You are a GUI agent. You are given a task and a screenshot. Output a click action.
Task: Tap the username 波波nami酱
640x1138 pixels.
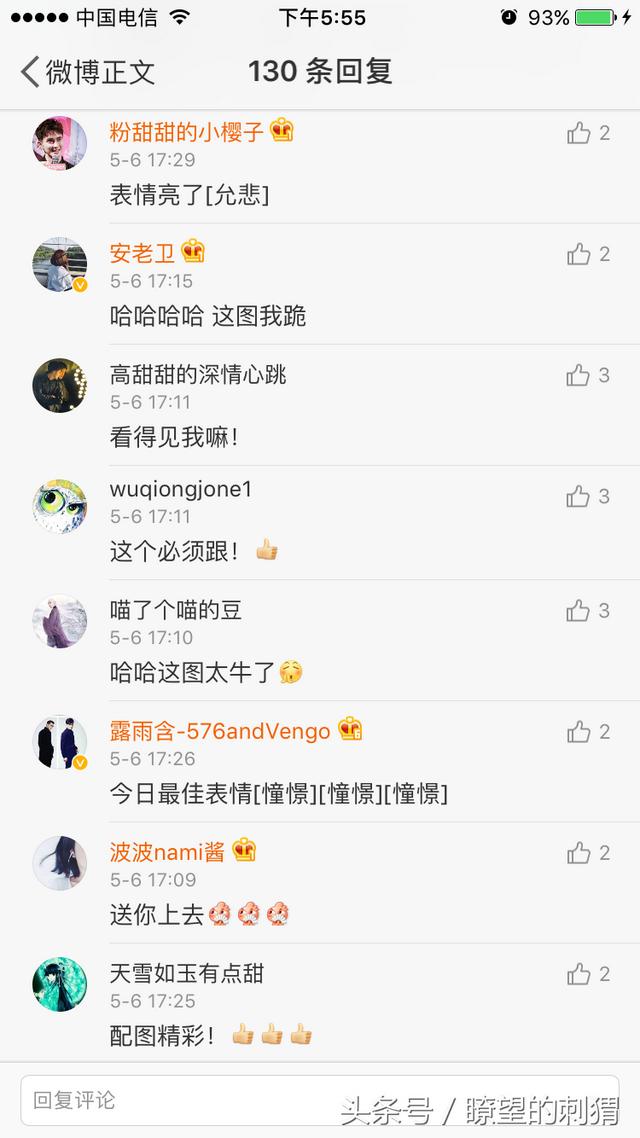click(167, 852)
